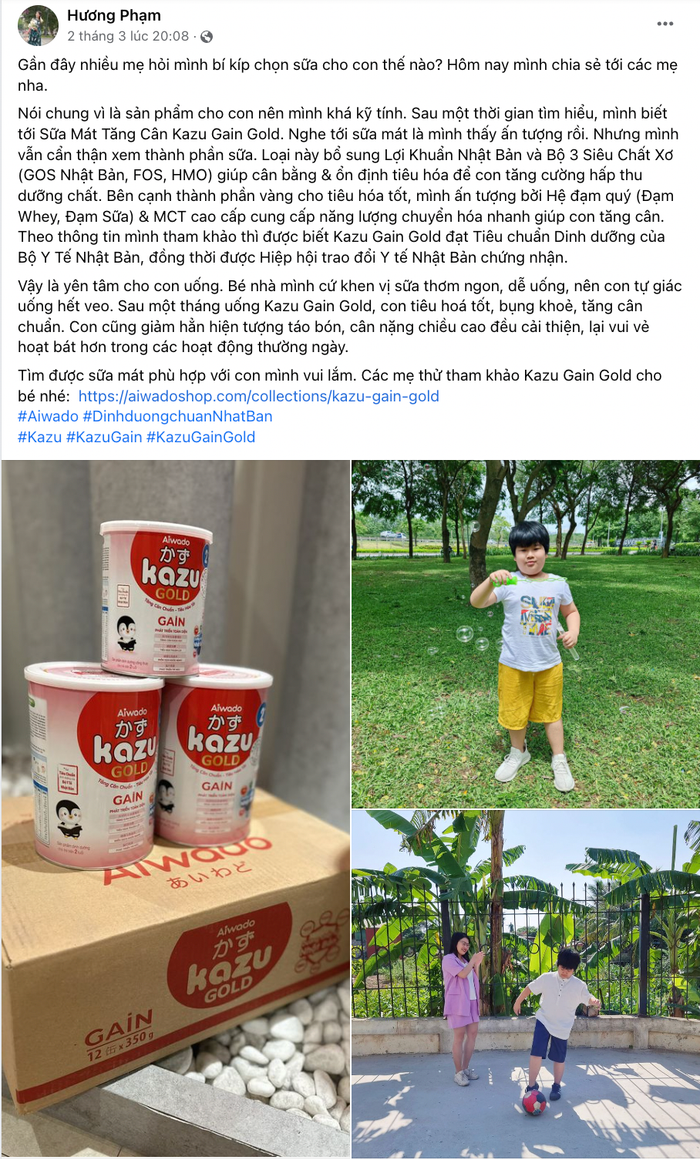
Task: Open Hương Phạm's profile name link
Action: [x=114, y=15]
